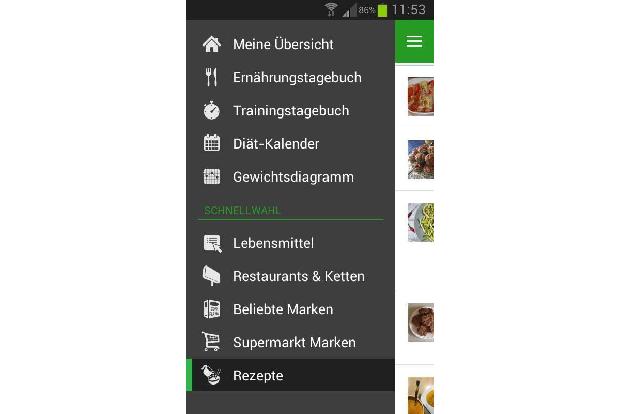621x414 pixels.
Task: Open the Trainingstagebuch entry
Action: 290,110
